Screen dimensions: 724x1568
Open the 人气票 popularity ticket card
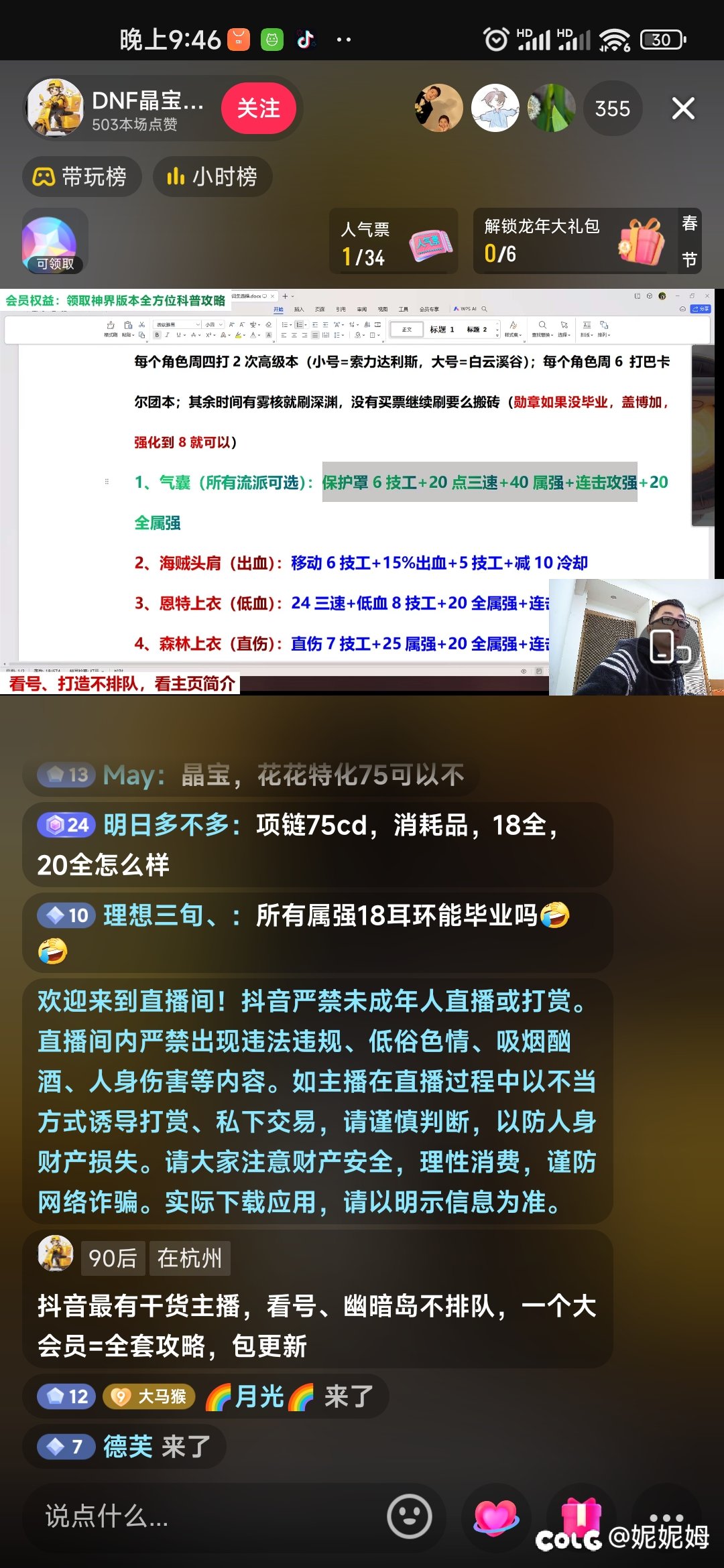coord(394,241)
